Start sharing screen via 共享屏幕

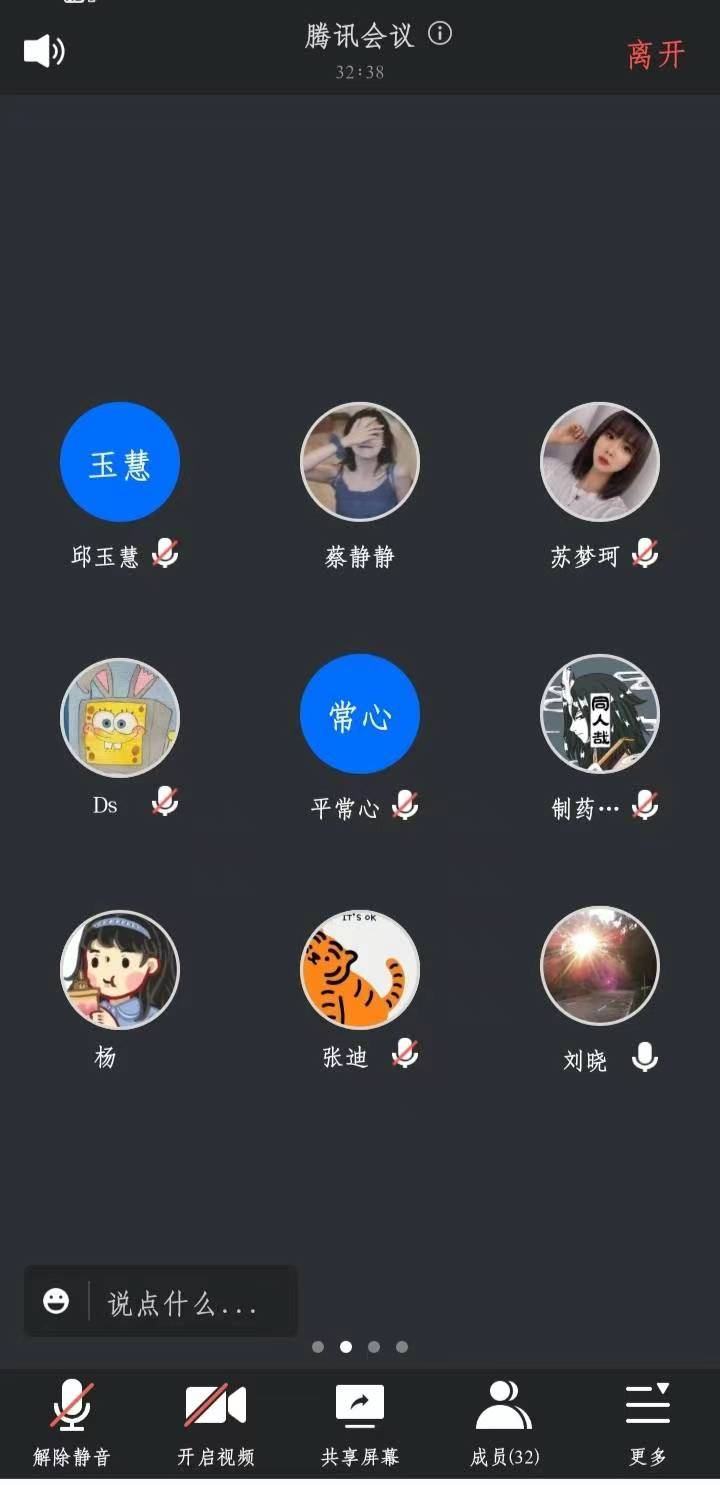coord(360,1421)
